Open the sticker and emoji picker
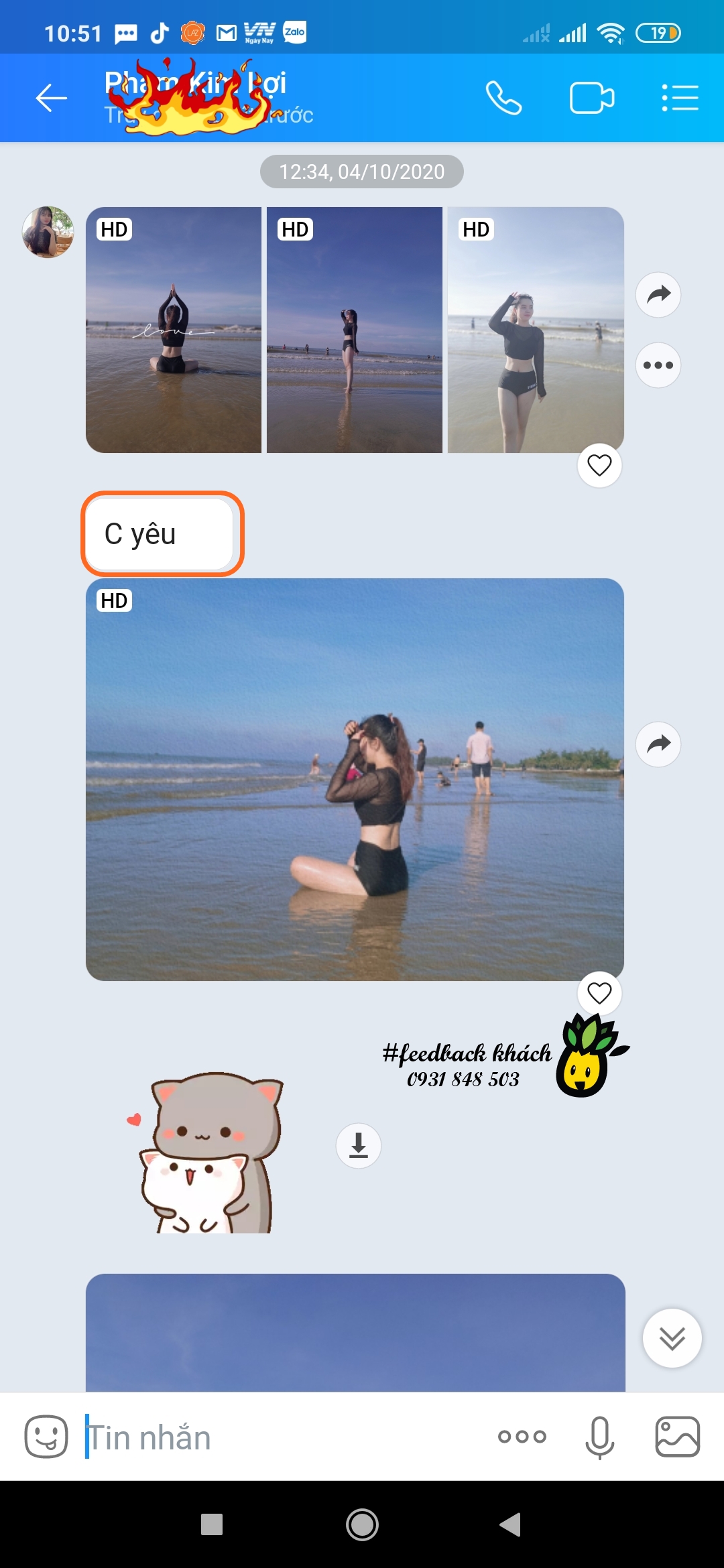The image size is (724, 1568). coord(46,1437)
